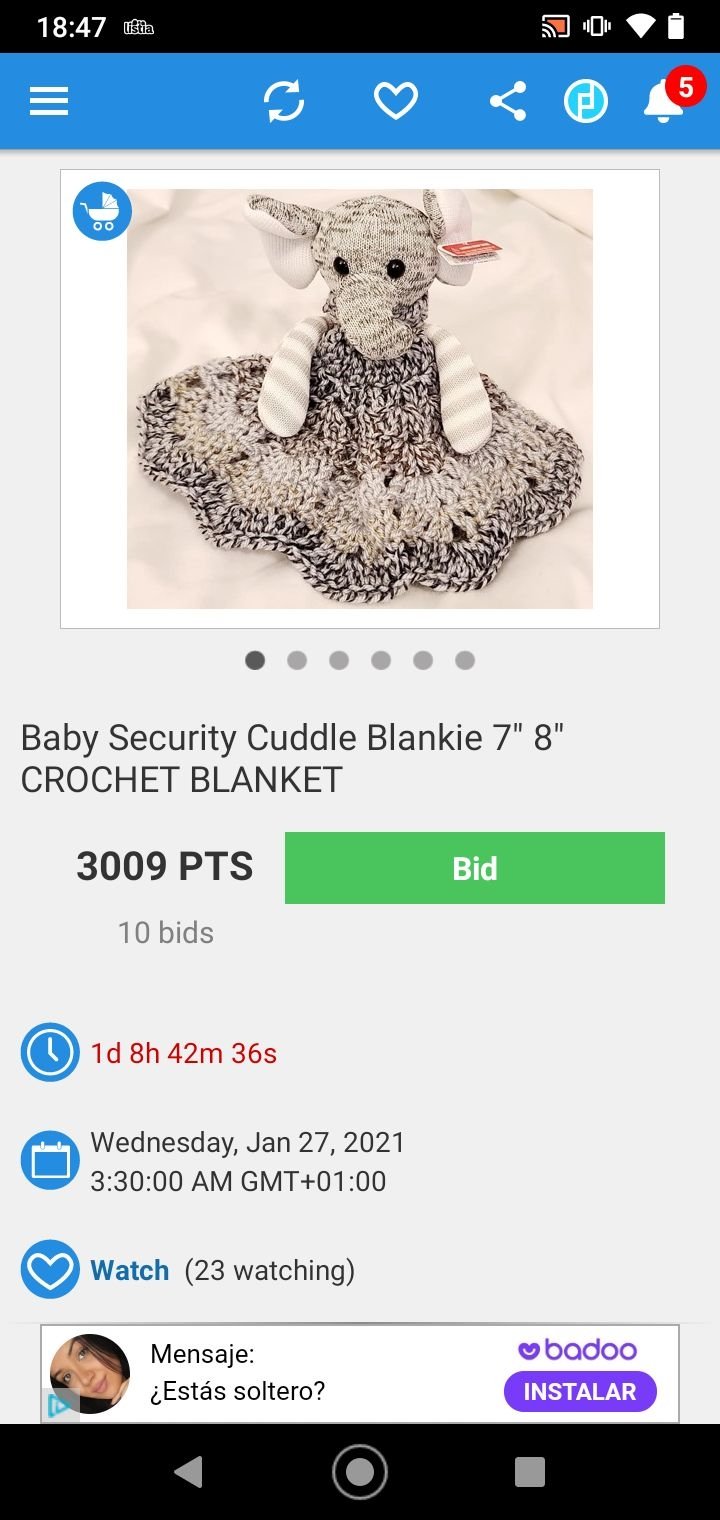Open the elephant blankie photo
The width and height of the screenshot is (720, 1520).
pos(360,399)
